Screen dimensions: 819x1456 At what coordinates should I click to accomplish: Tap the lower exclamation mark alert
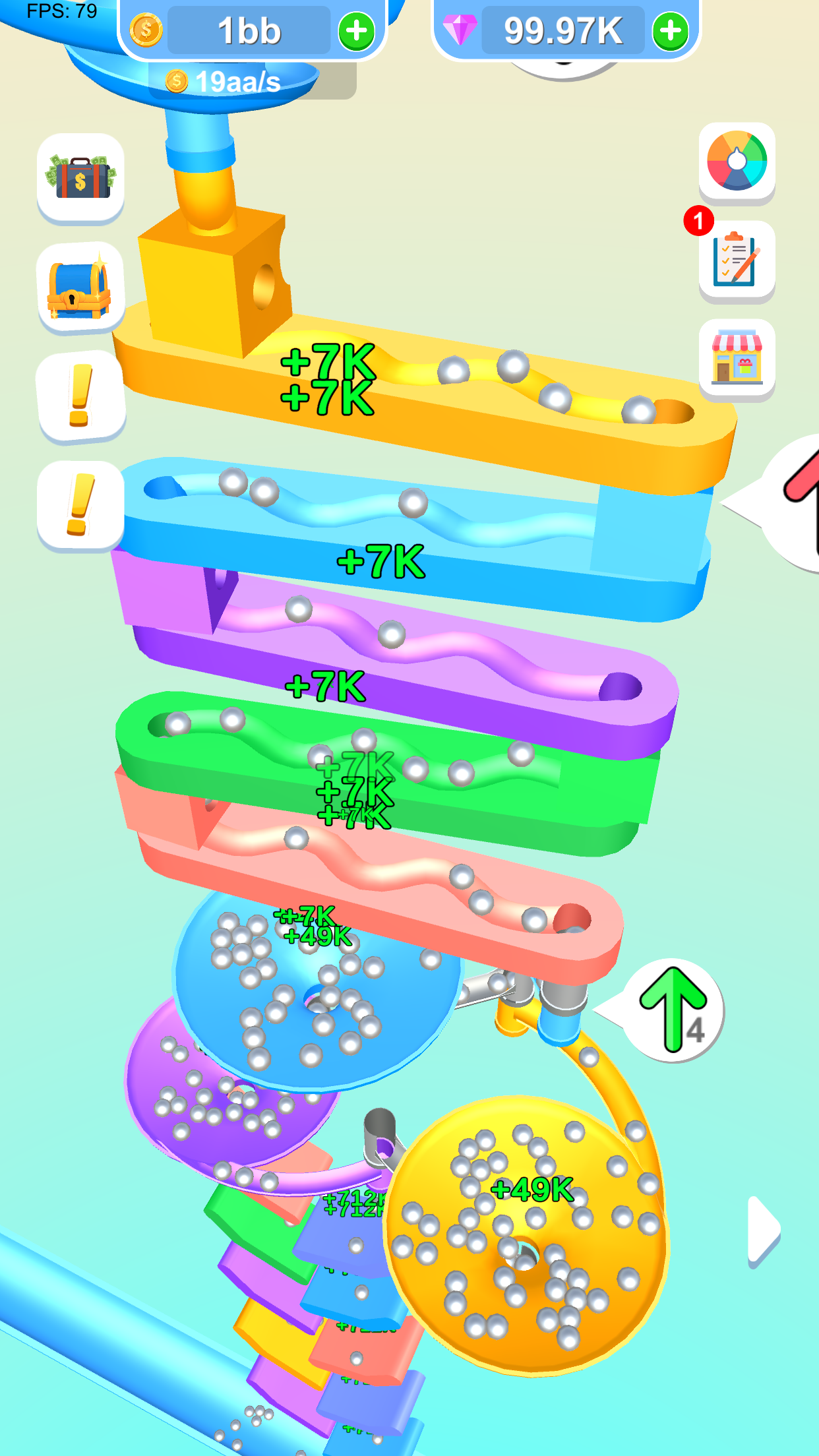(80, 506)
